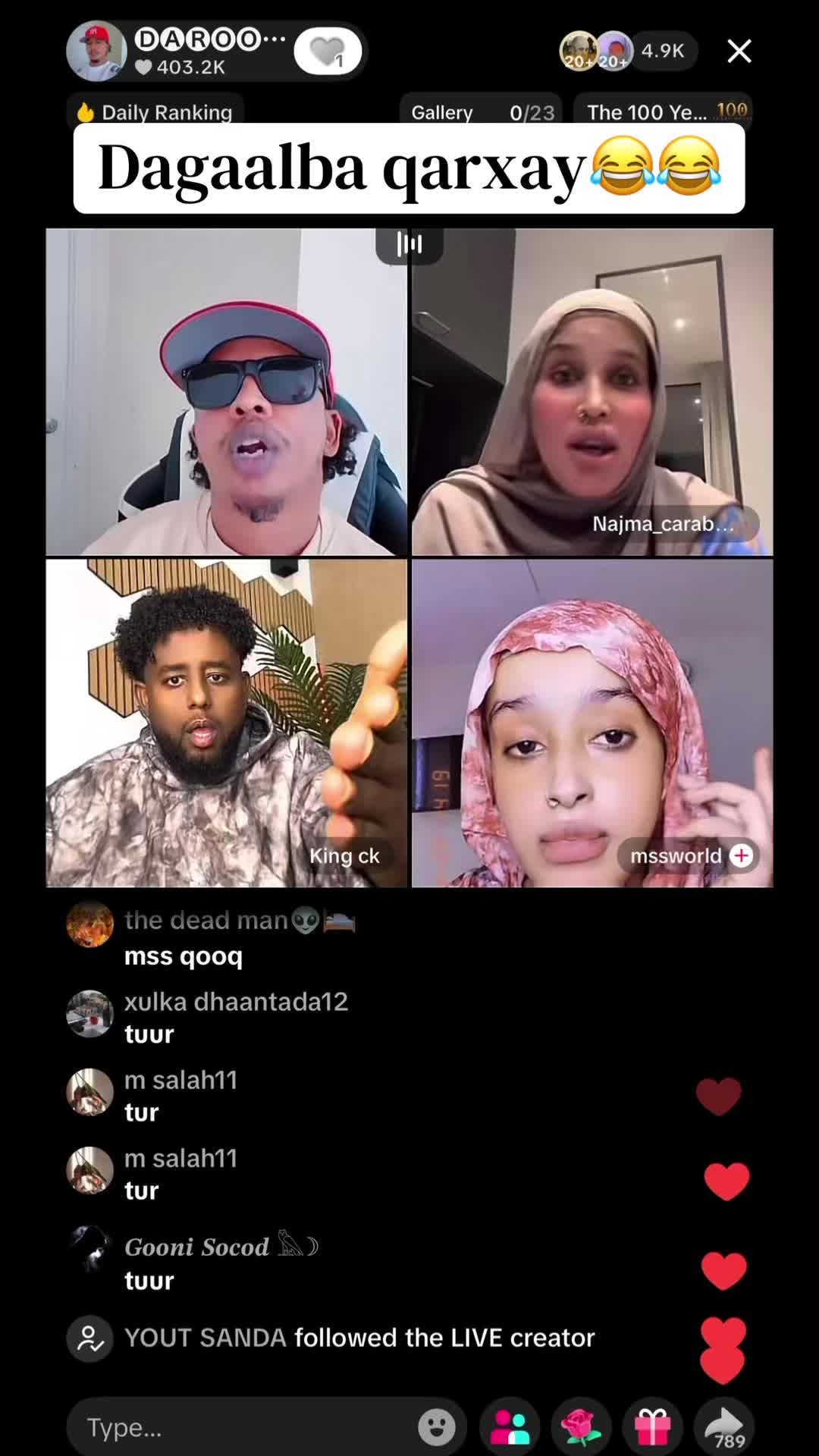819x1456 pixels.
Task: Open The 100 Ye... chip
Action: point(663,111)
